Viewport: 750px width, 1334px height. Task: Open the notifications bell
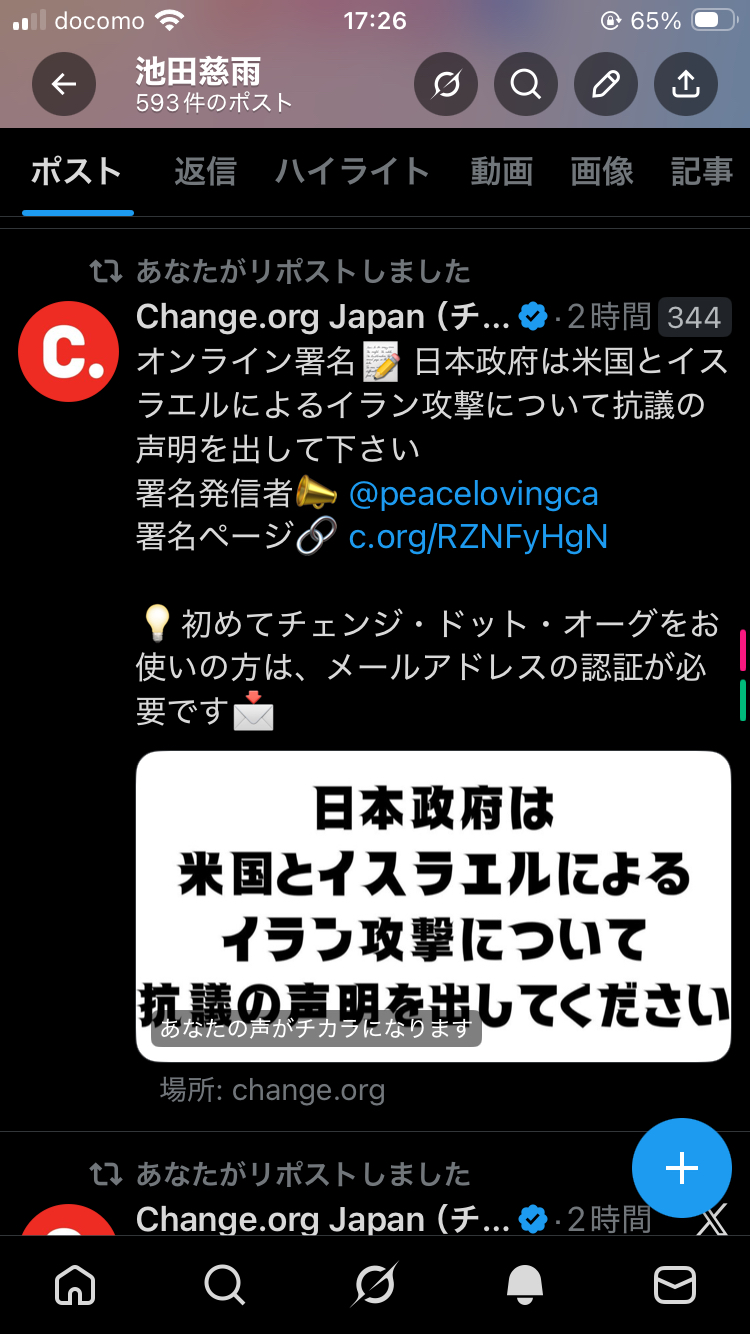[x=524, y=1284]
